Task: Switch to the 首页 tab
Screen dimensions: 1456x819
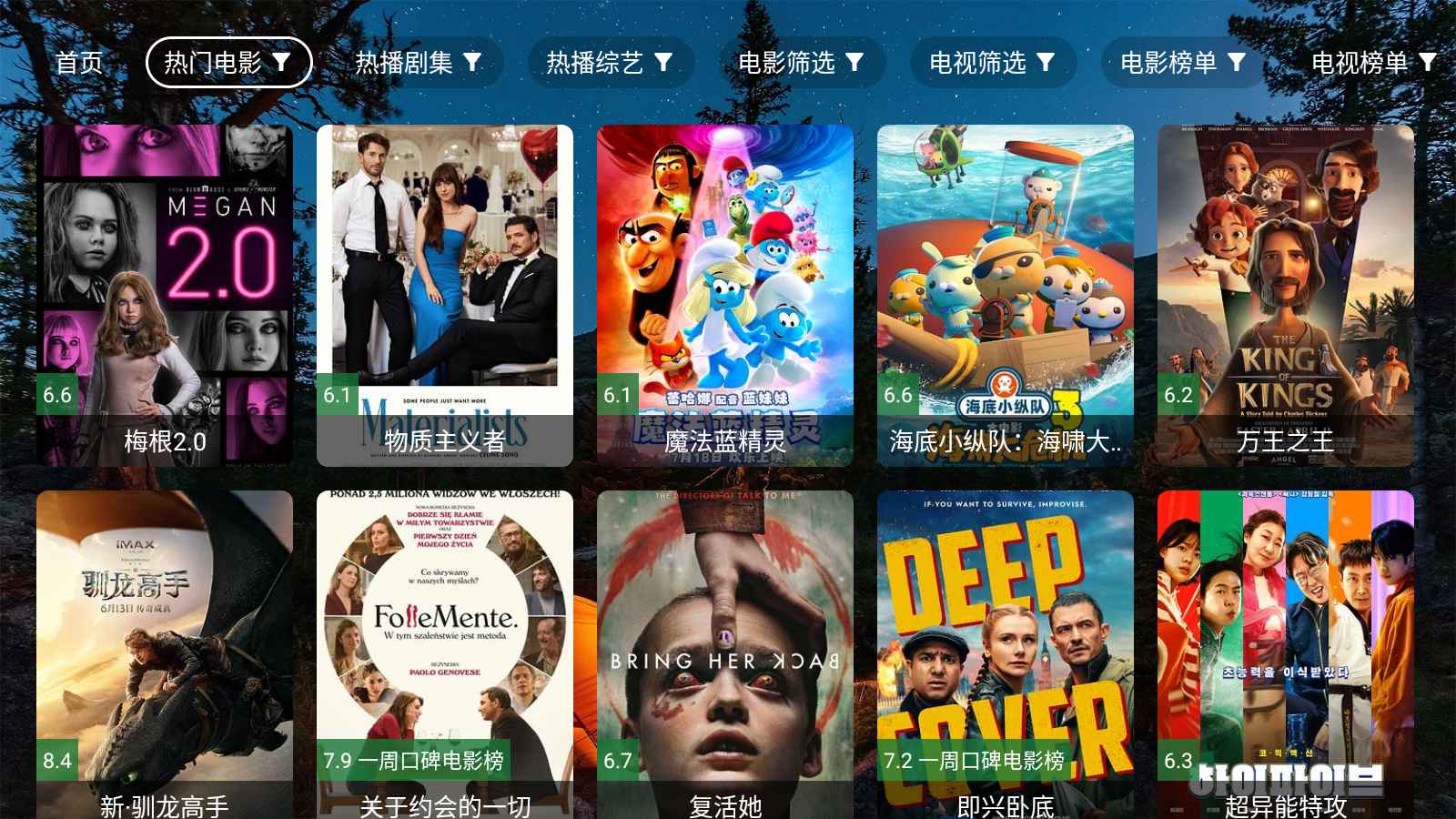Action: pyautogui.click(x=79, y=62)
